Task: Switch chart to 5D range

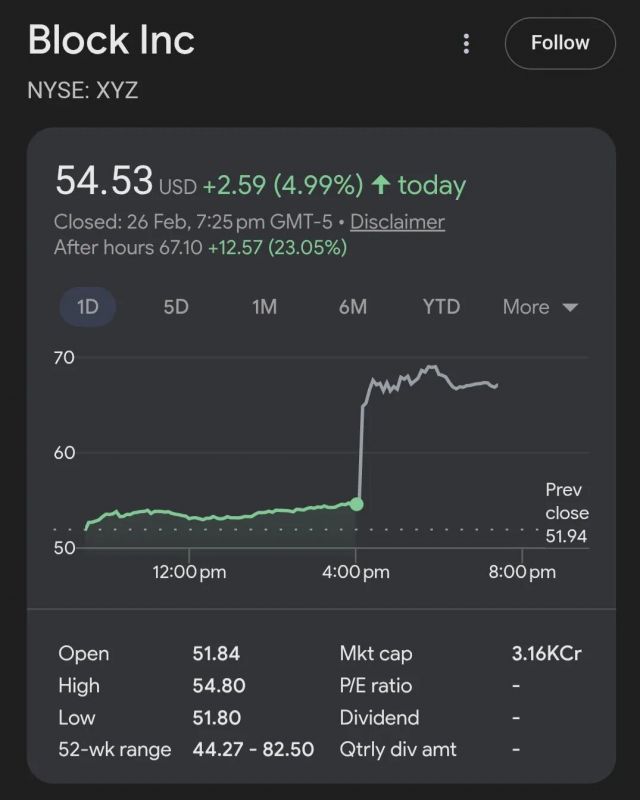Action: tap(176, 307)
